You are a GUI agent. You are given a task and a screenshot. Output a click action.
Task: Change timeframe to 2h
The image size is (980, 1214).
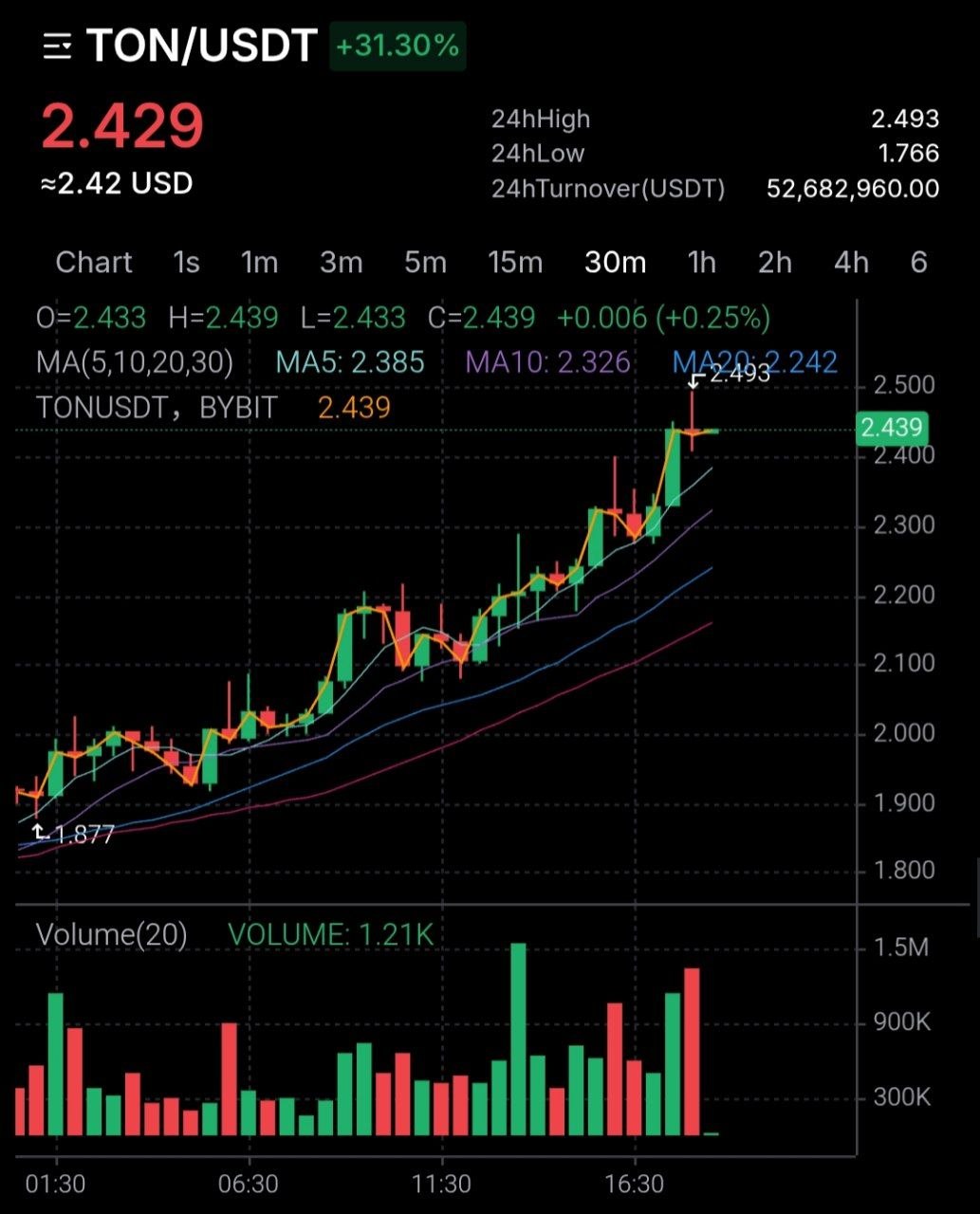click(775, 263)
